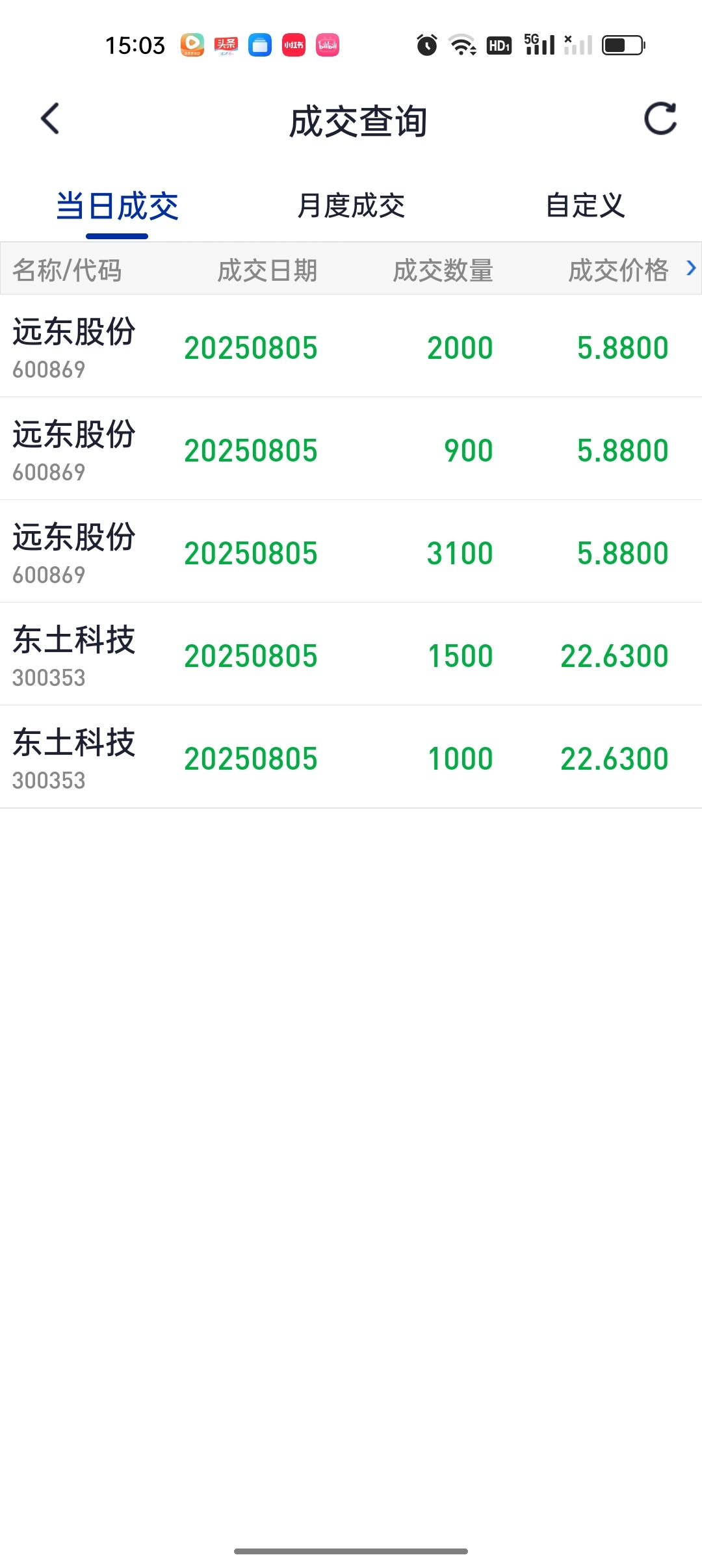Screen dimensions: 702x1568
Task: Switch to the 月度成交 tab
Action: 351,206
